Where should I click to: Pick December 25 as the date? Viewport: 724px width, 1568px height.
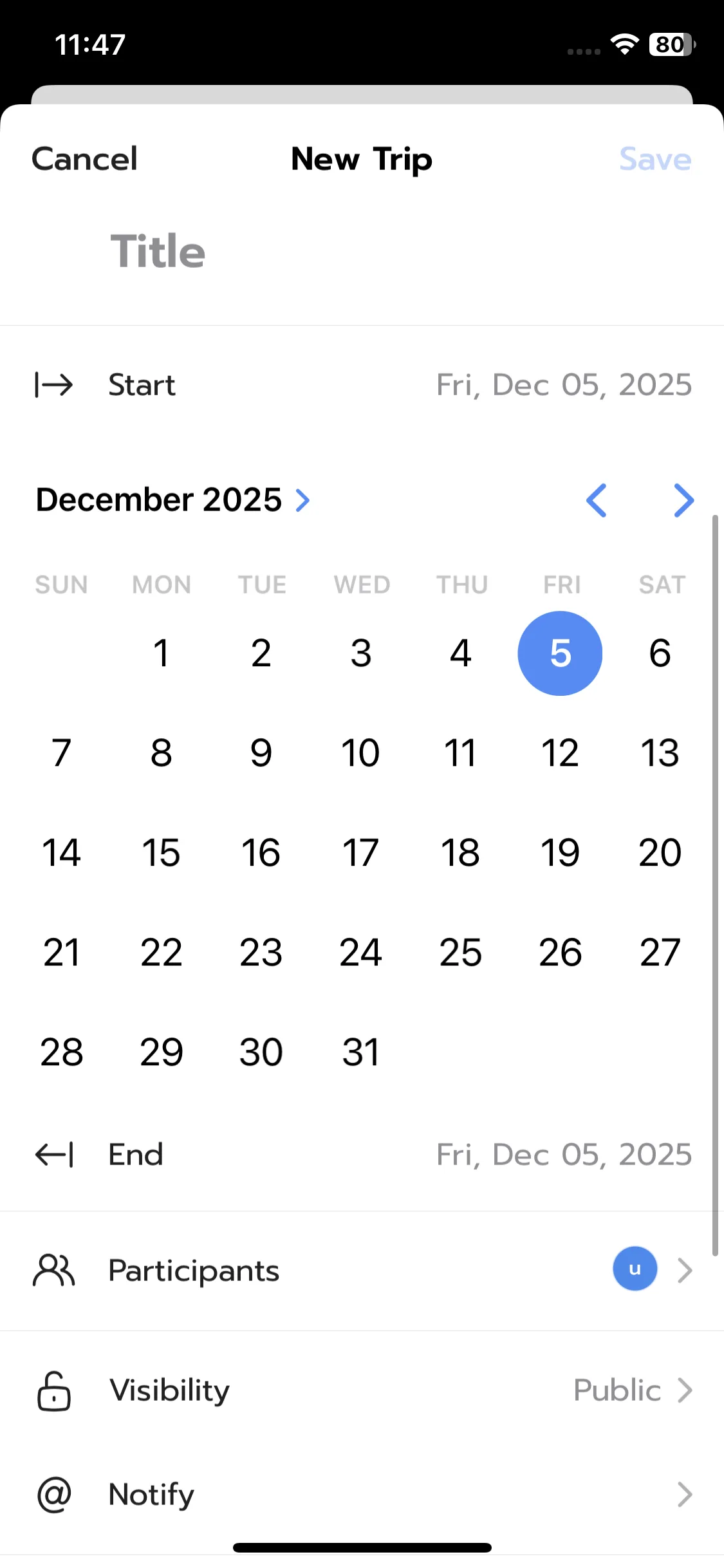[460, 952]
